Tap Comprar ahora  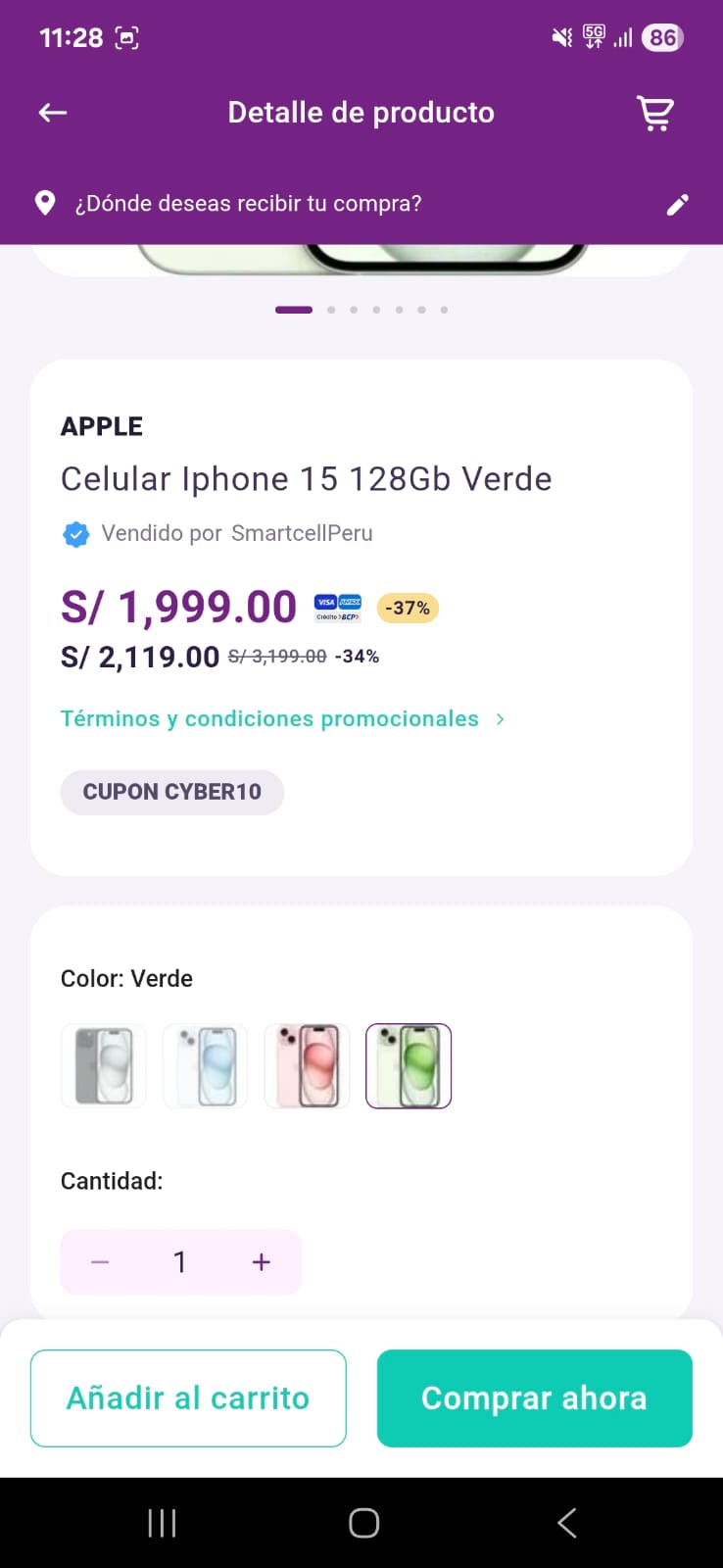click(534, 1397)
